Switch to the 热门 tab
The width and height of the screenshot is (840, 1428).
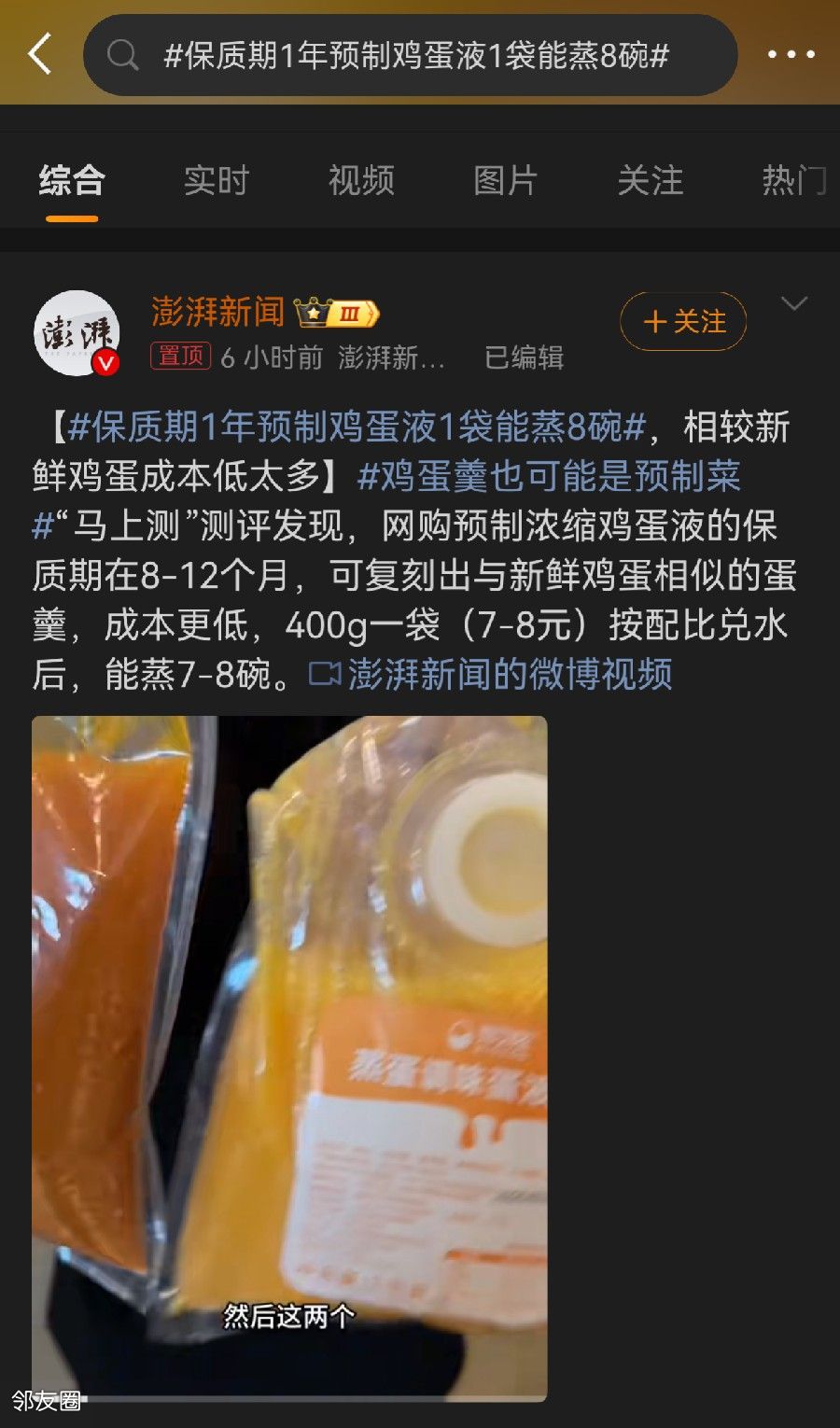click(792, 180)
